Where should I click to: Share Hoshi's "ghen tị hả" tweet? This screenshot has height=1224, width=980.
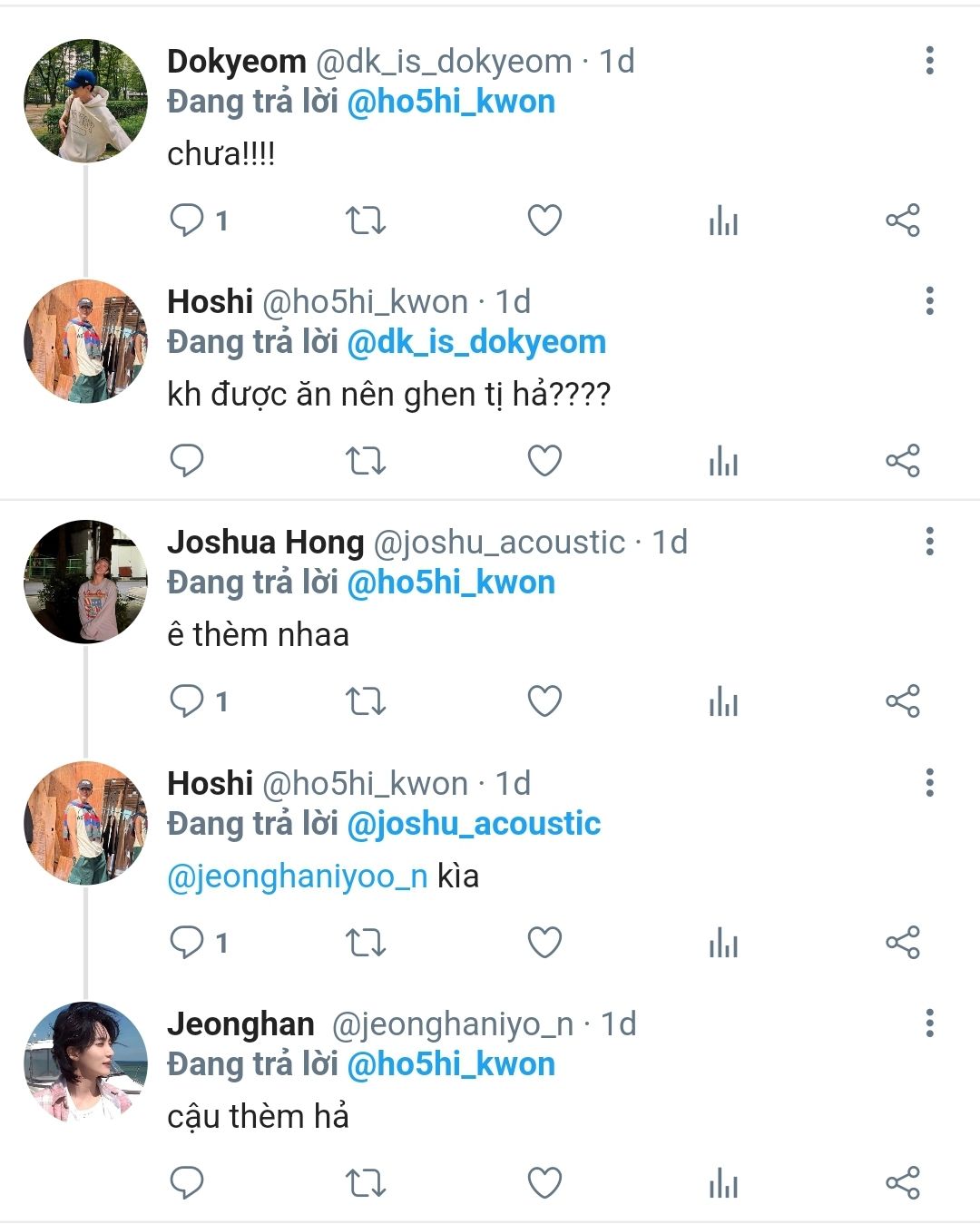pos(902,461)
